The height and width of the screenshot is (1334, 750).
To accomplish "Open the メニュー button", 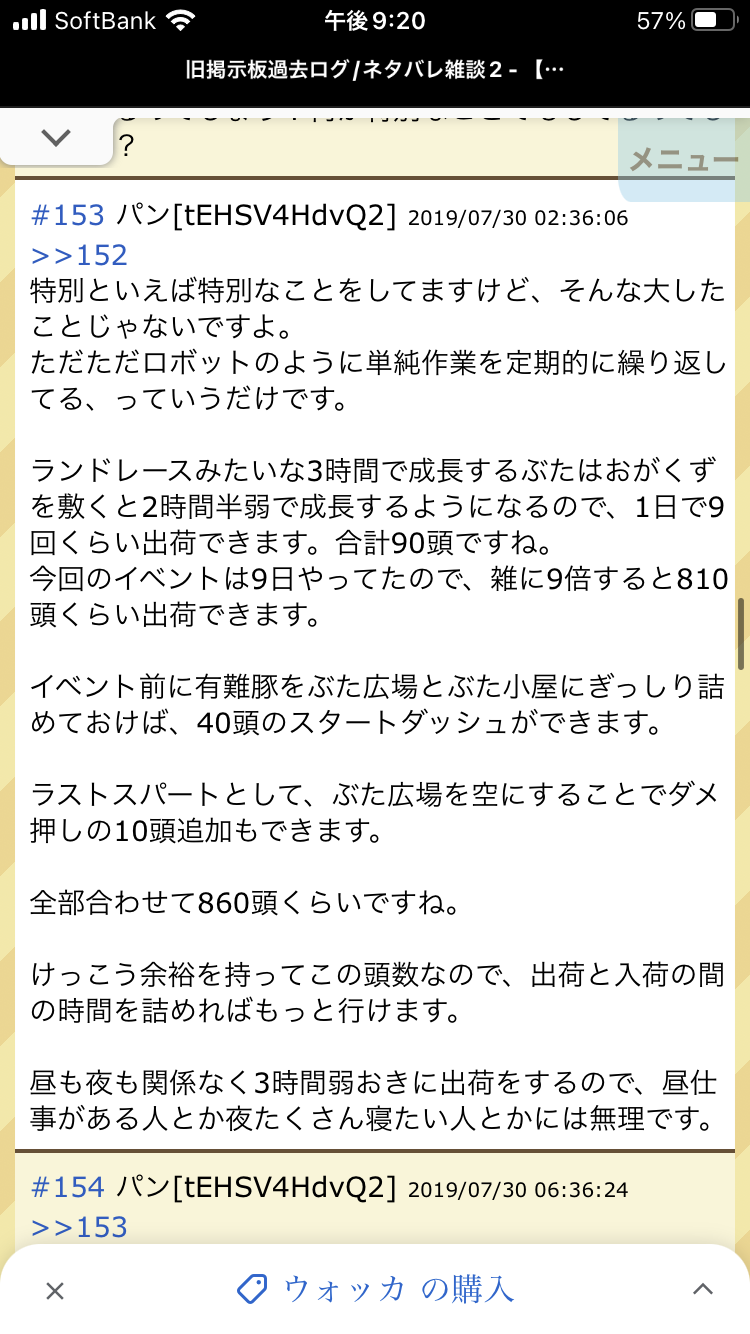I will click(683, 160).
